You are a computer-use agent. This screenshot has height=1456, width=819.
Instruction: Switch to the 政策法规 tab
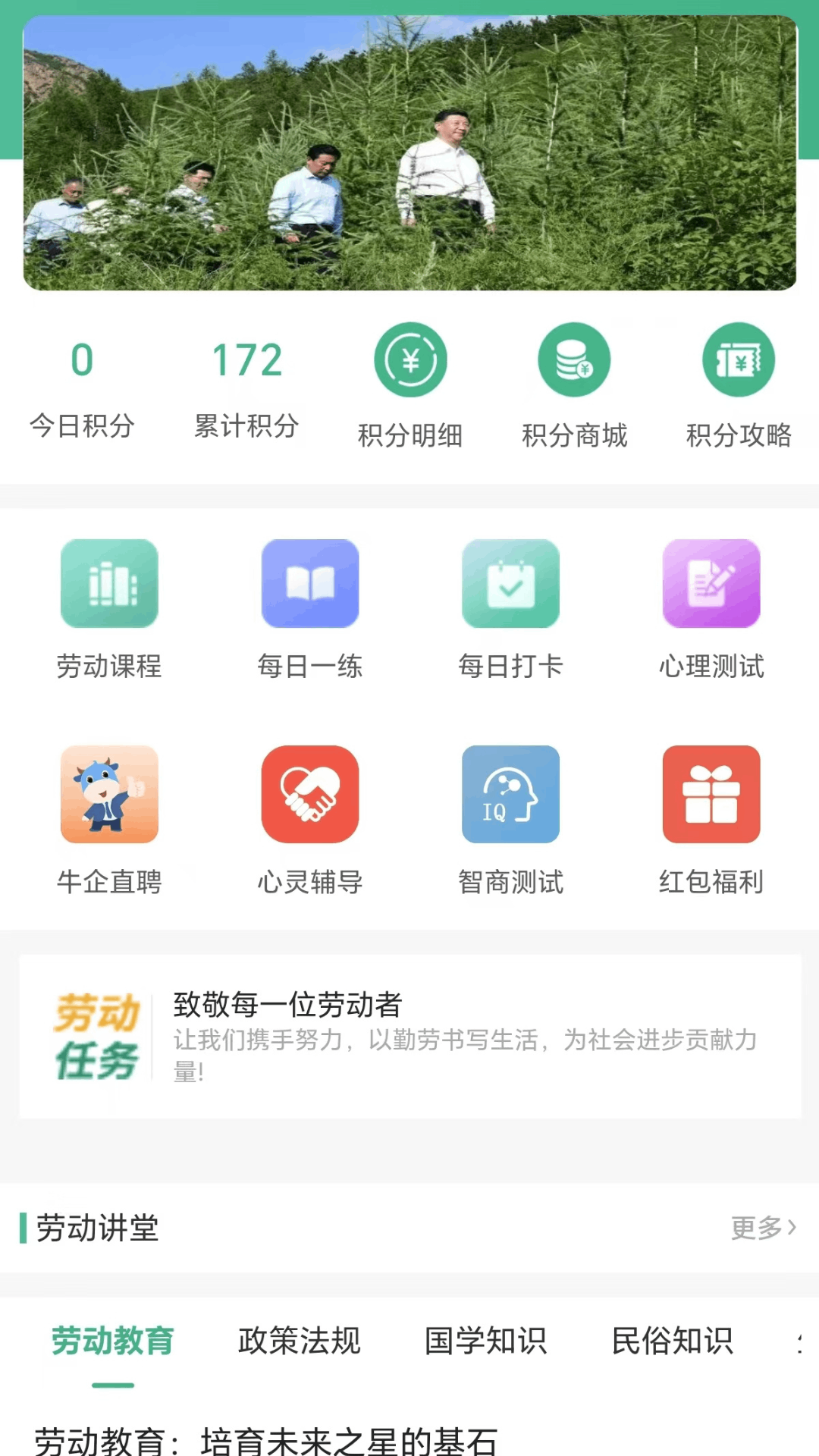click(298, 1342)
